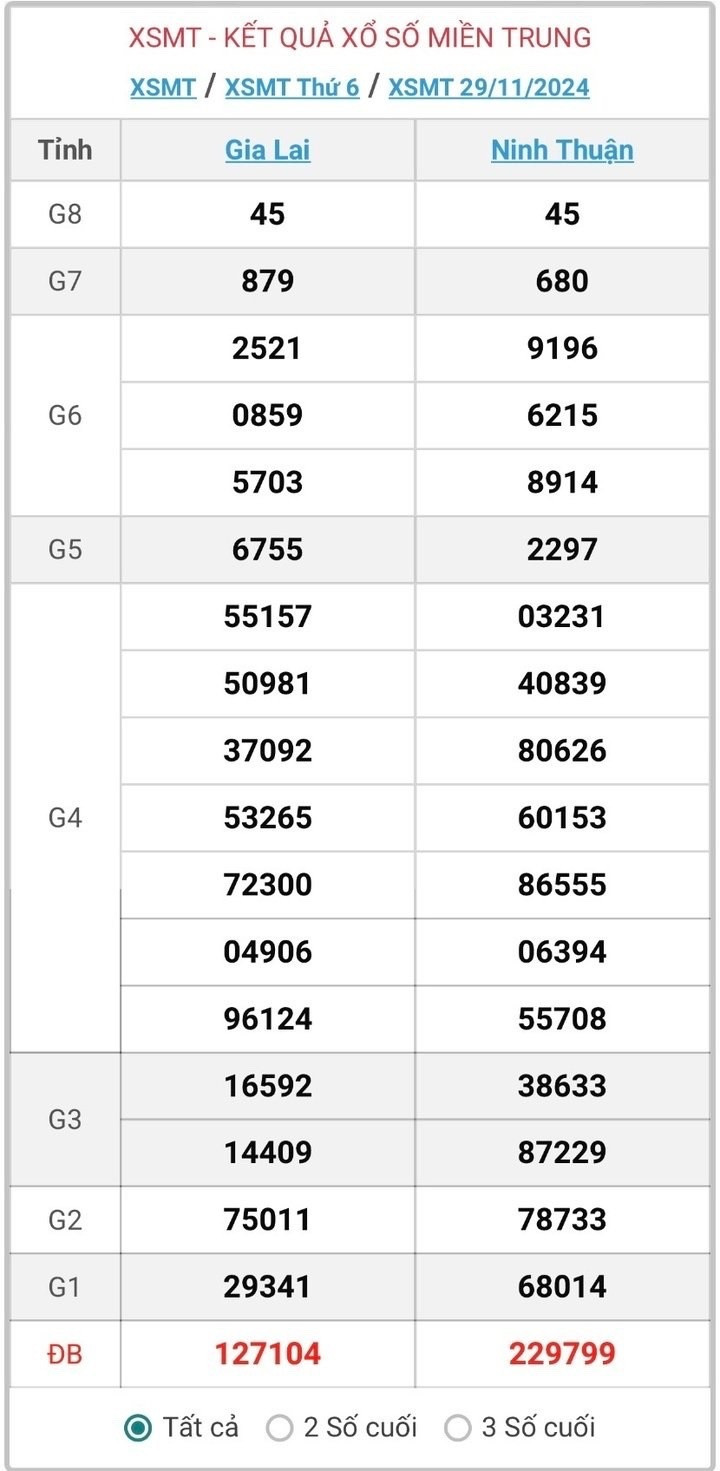Image resolution: width=720 pixels, height=1471 pixels.
Task: Open the Gia Lai province results page
Action: pyautogui.click(x=265, y=149)
